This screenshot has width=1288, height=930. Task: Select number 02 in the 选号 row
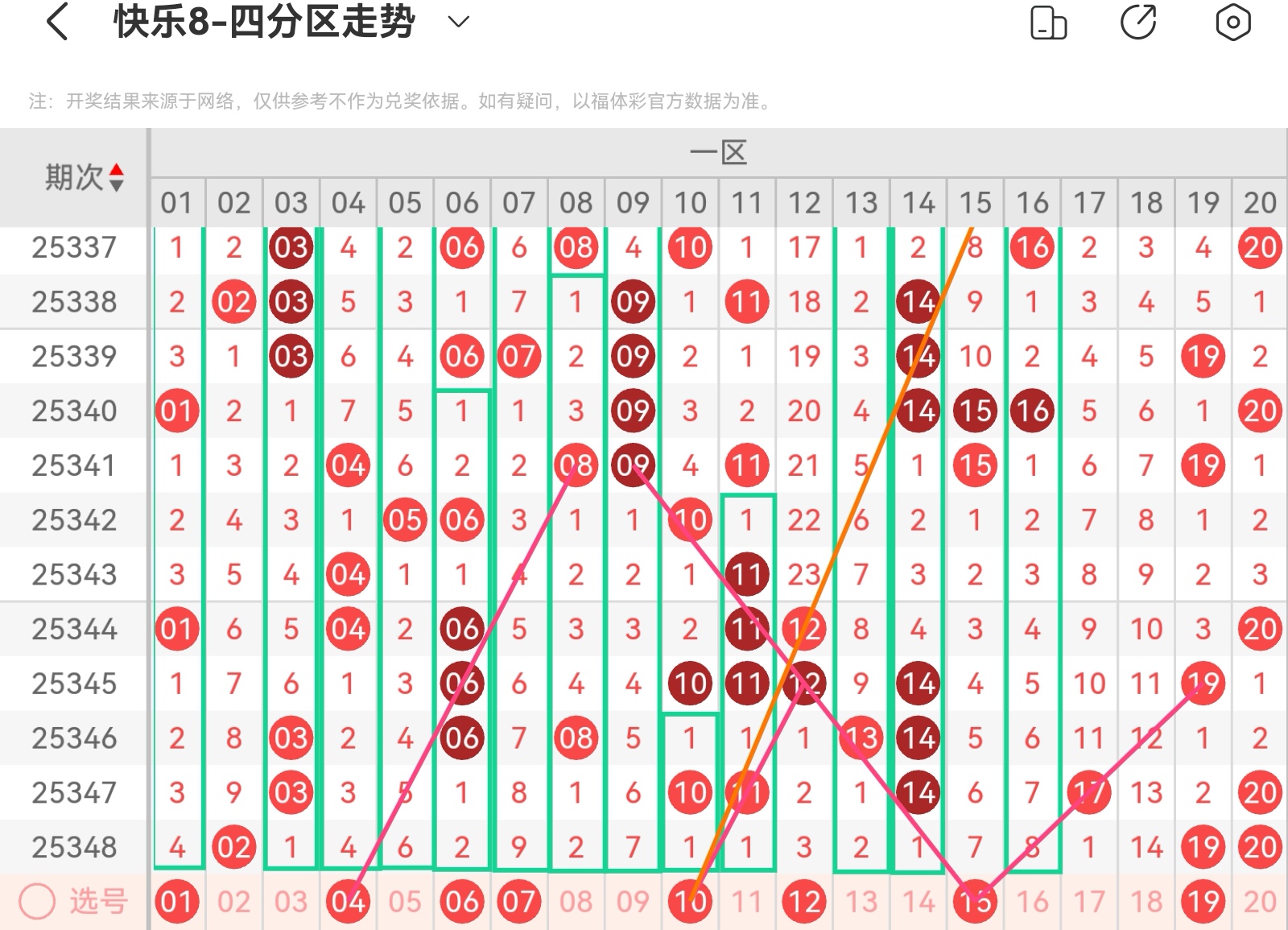[x=233, y=901]
